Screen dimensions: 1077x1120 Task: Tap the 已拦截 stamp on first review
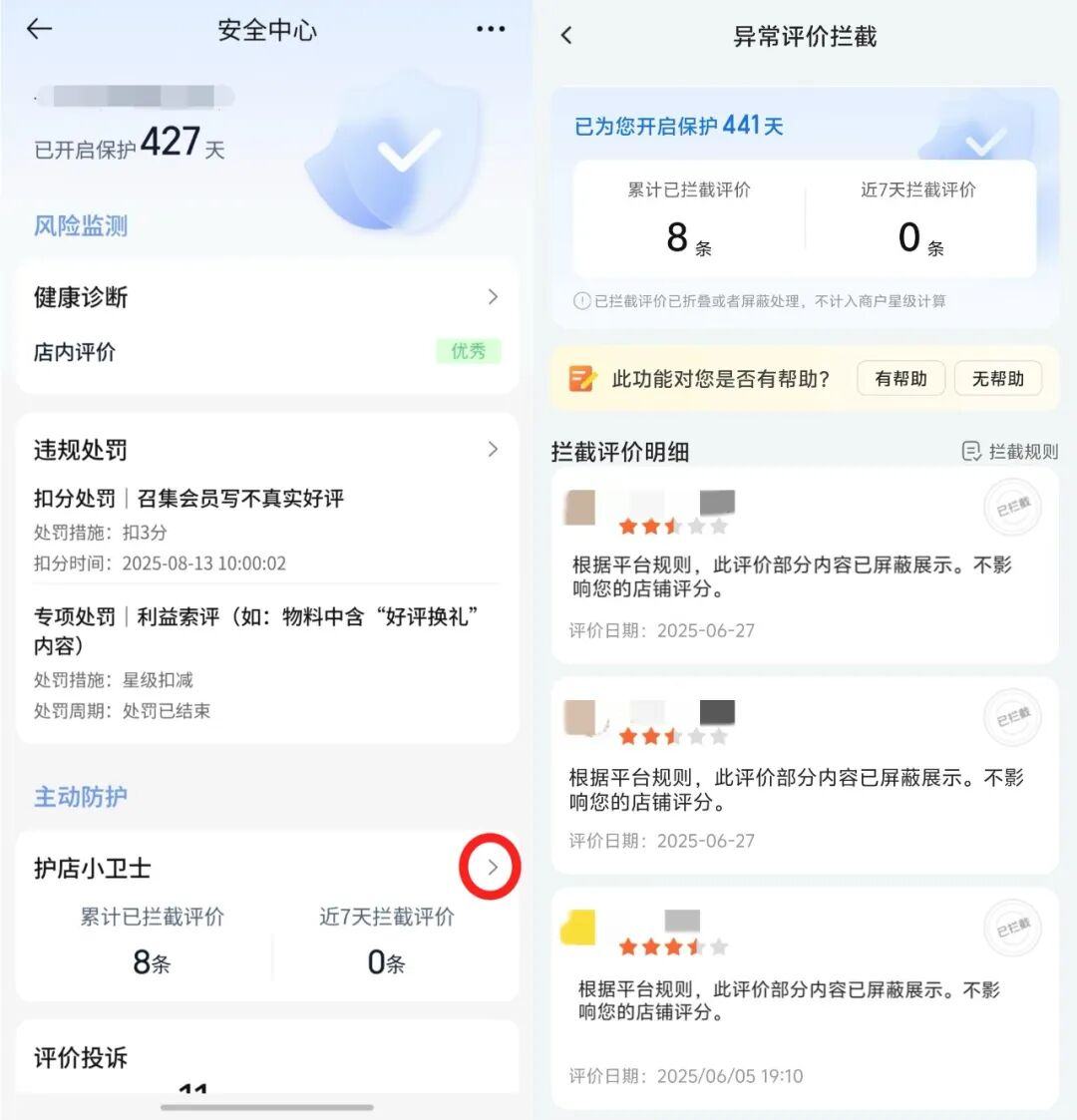(1012, 508)
